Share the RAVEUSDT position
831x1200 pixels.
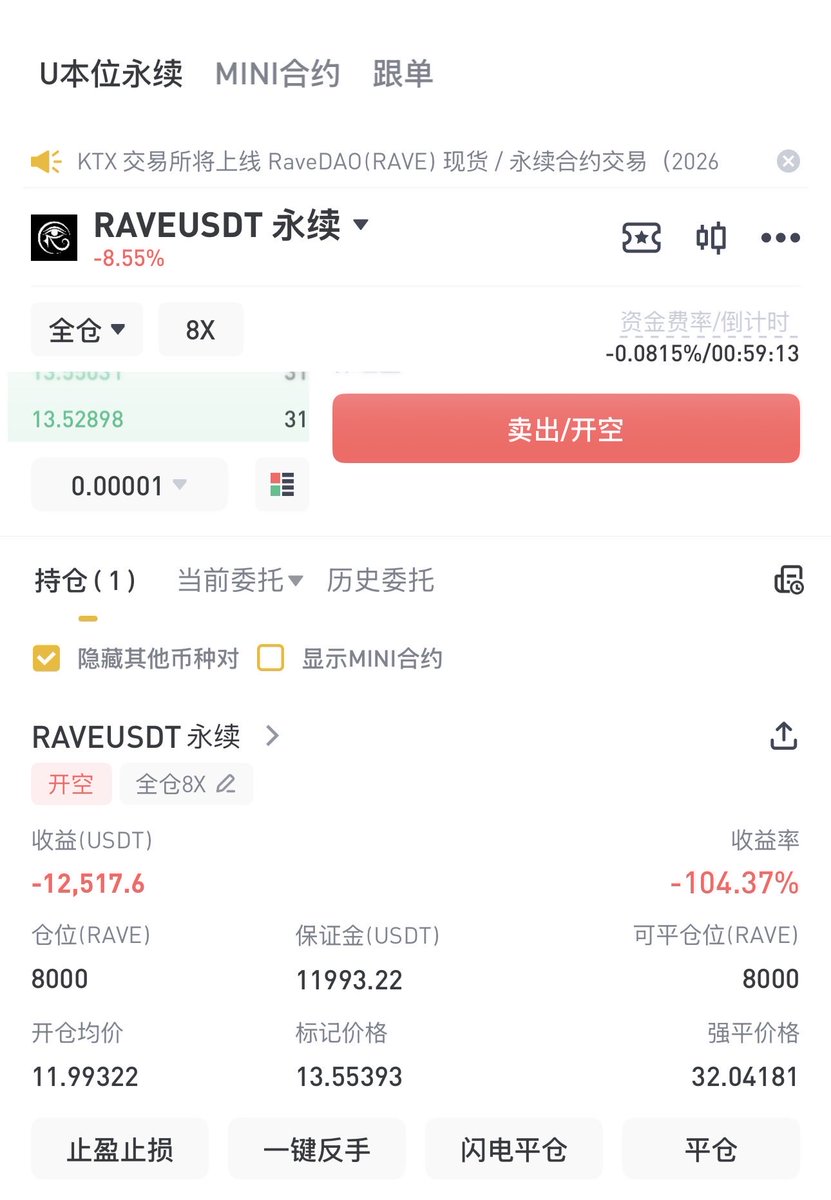coord(783,736)
